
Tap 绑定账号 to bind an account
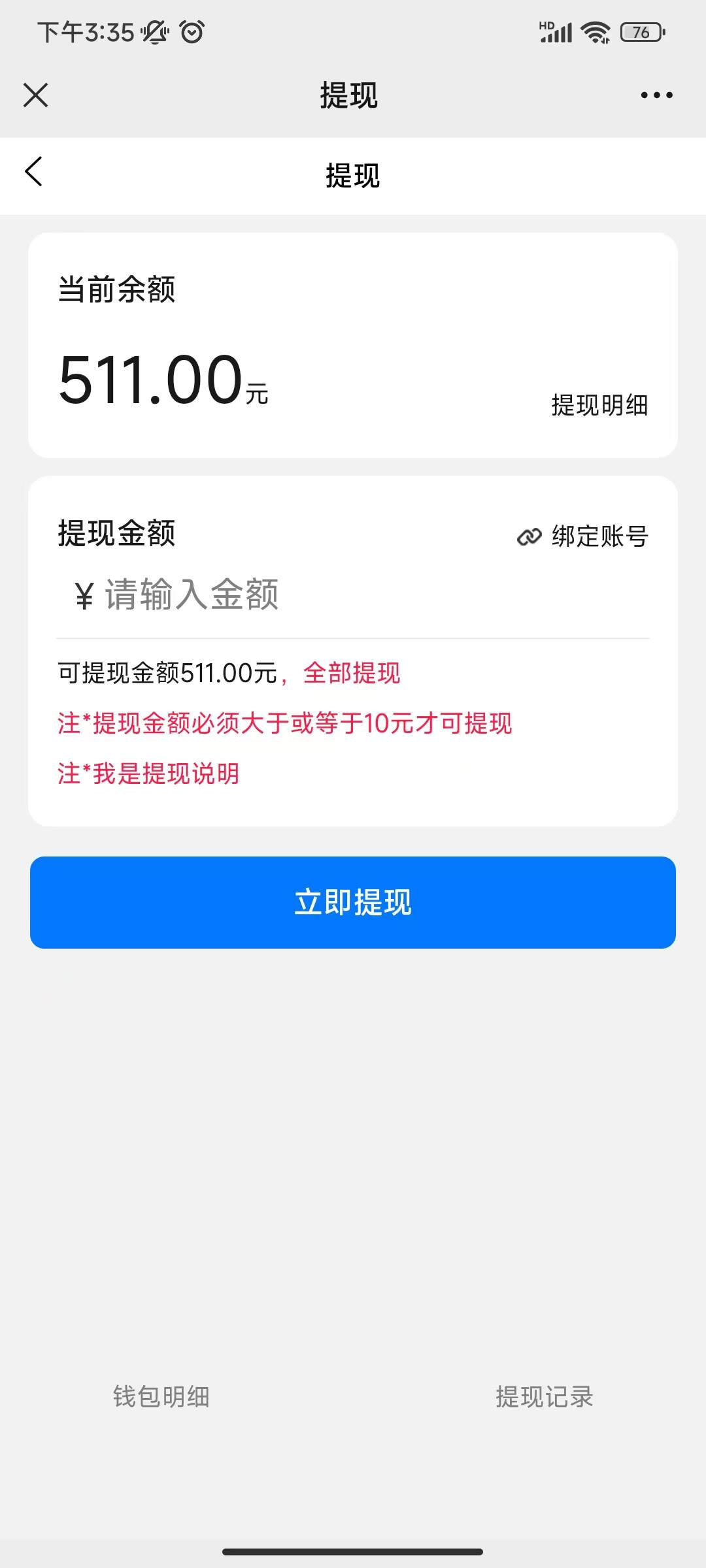click(583, 536)
